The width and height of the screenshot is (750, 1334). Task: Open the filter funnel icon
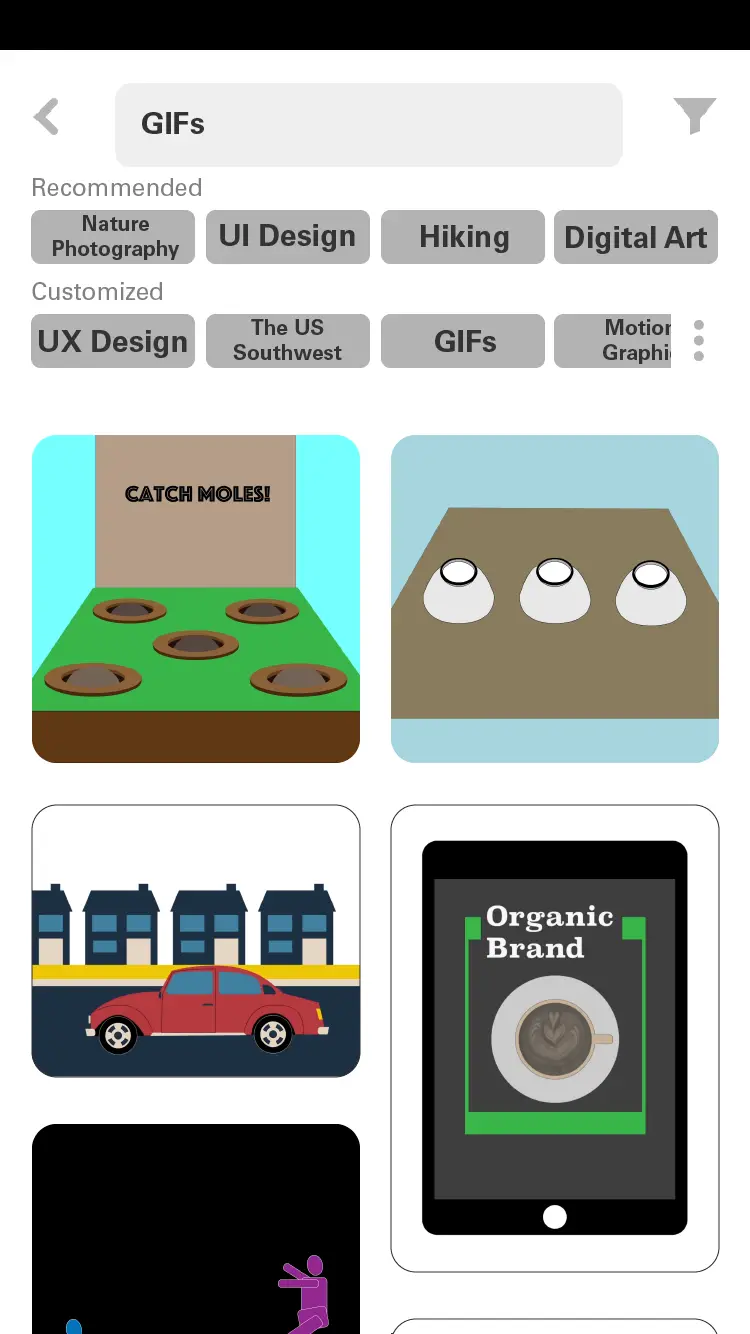[x=694, y=117]
